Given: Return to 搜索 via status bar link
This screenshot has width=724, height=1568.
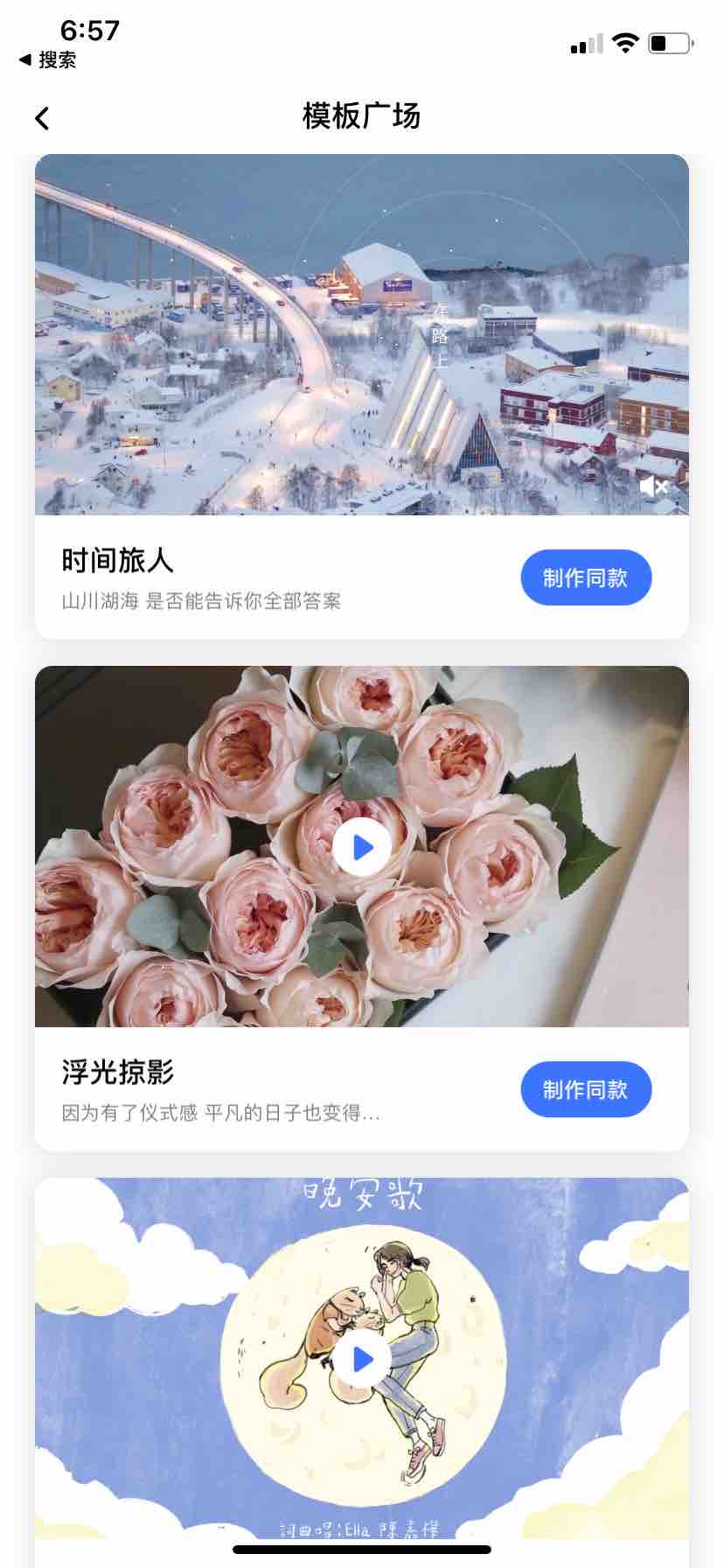Looking at the screenshot, I should (48, 59).
